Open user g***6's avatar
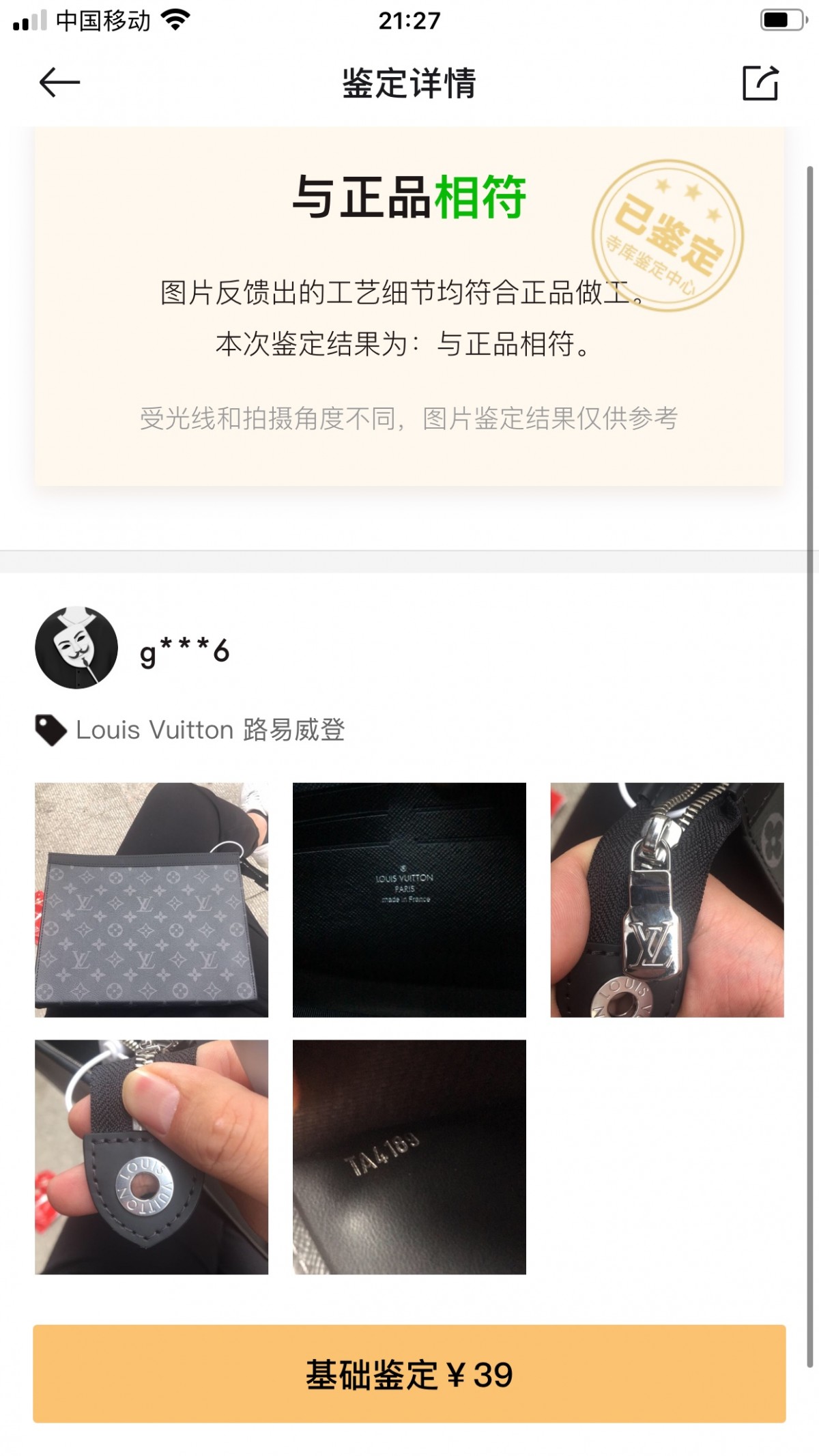This screenshot has height=1456, width=819. point(76,648)
